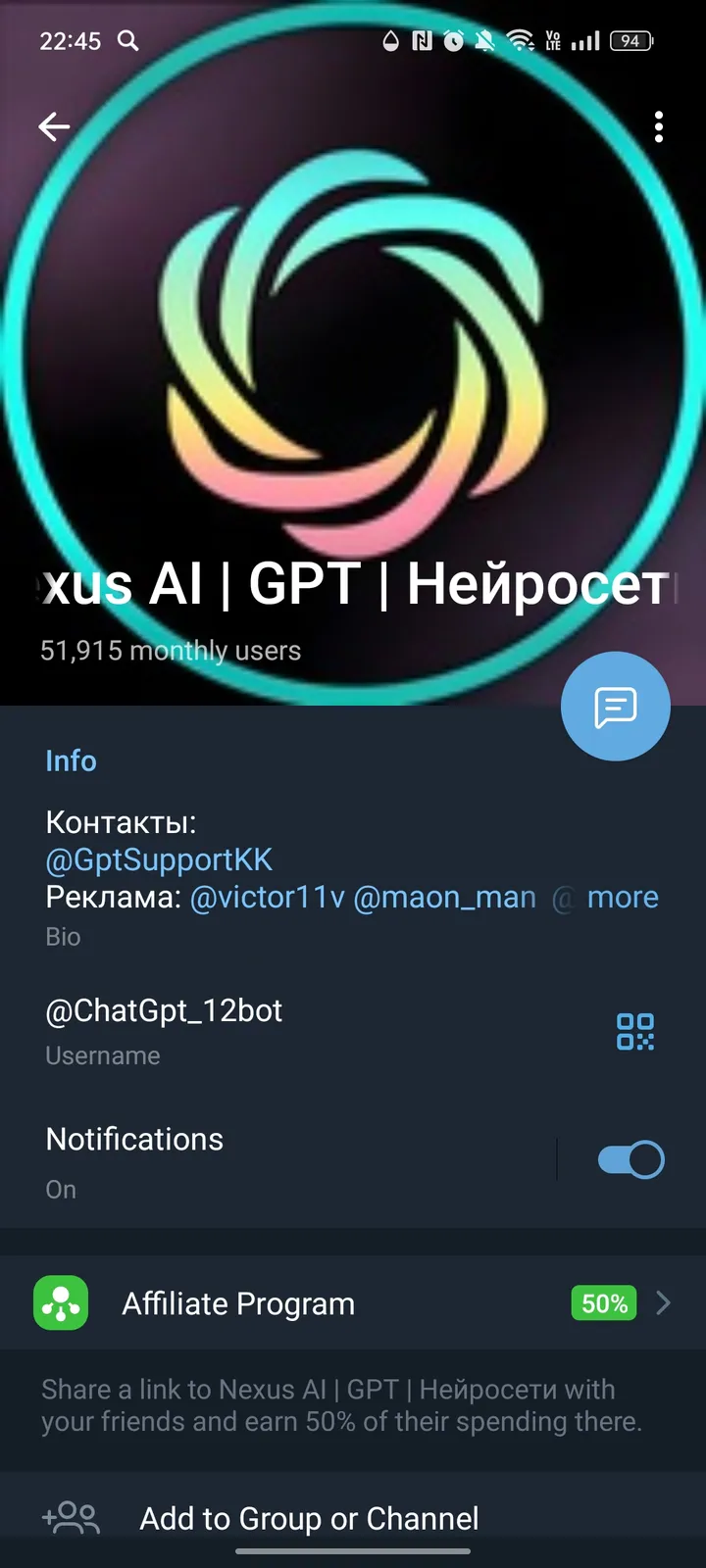Tap the username @ChatGpt_12bot
This screenshot has height=1568, width=706.
tap(164, 1010)
